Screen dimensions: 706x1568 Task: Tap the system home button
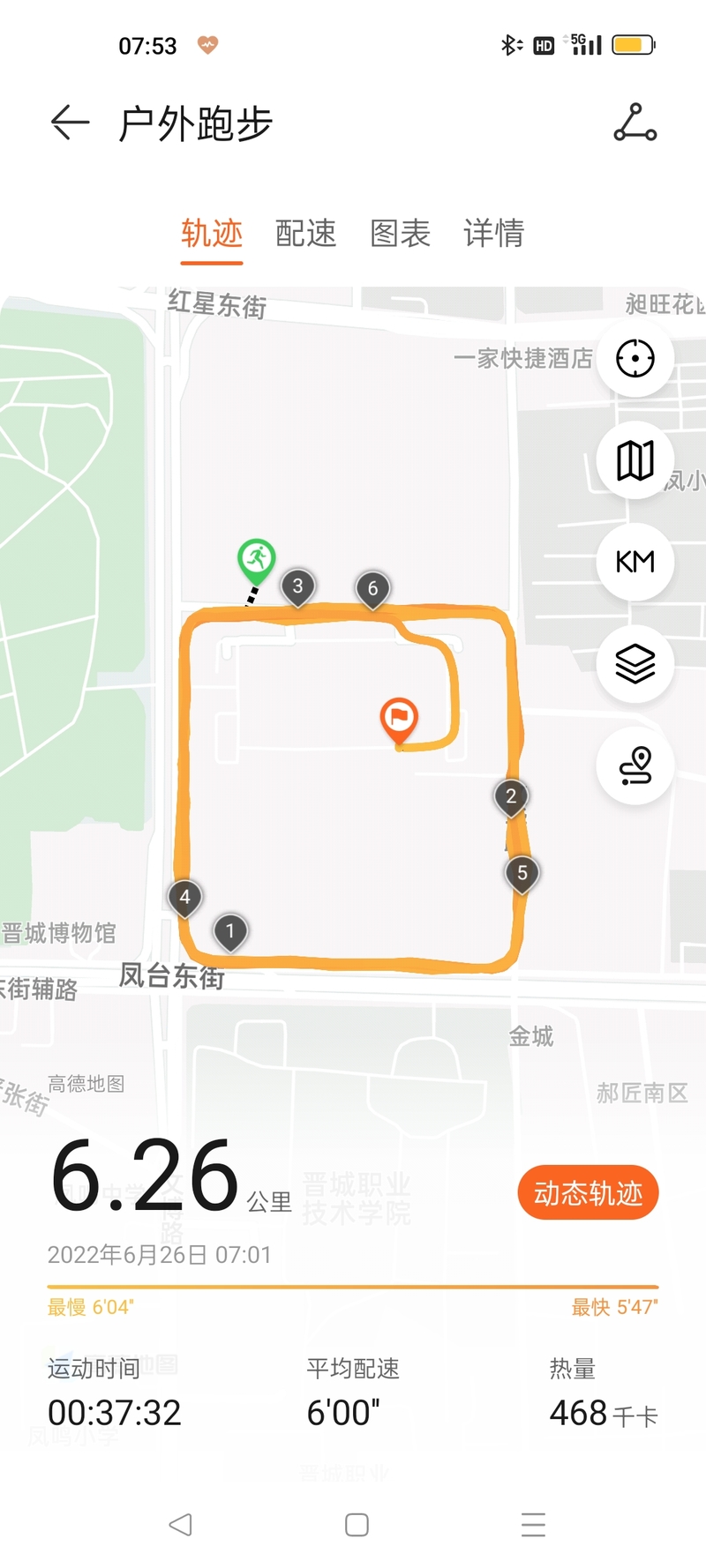point(357,1525)
